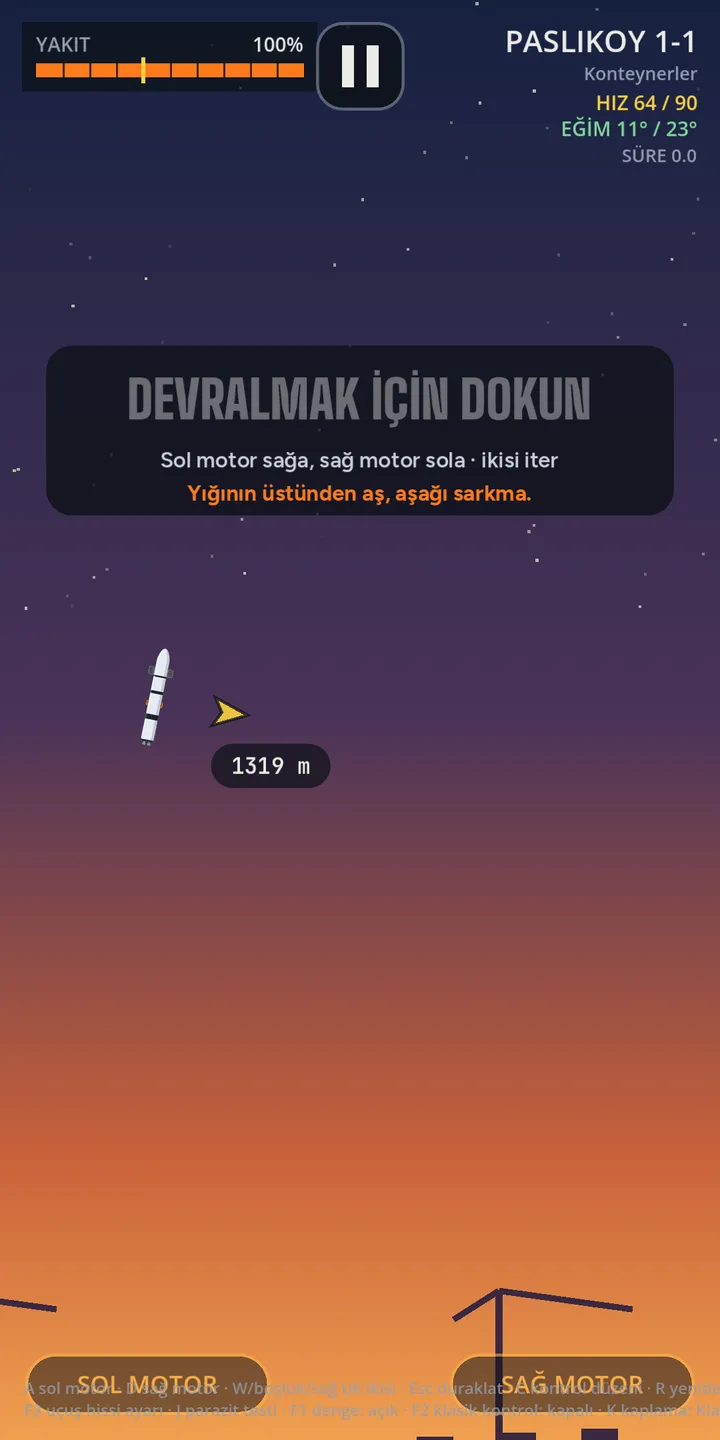The image size is (720, 1440).
Task: Tap the Devralmak için dokun panel
Action: [360, 430]
